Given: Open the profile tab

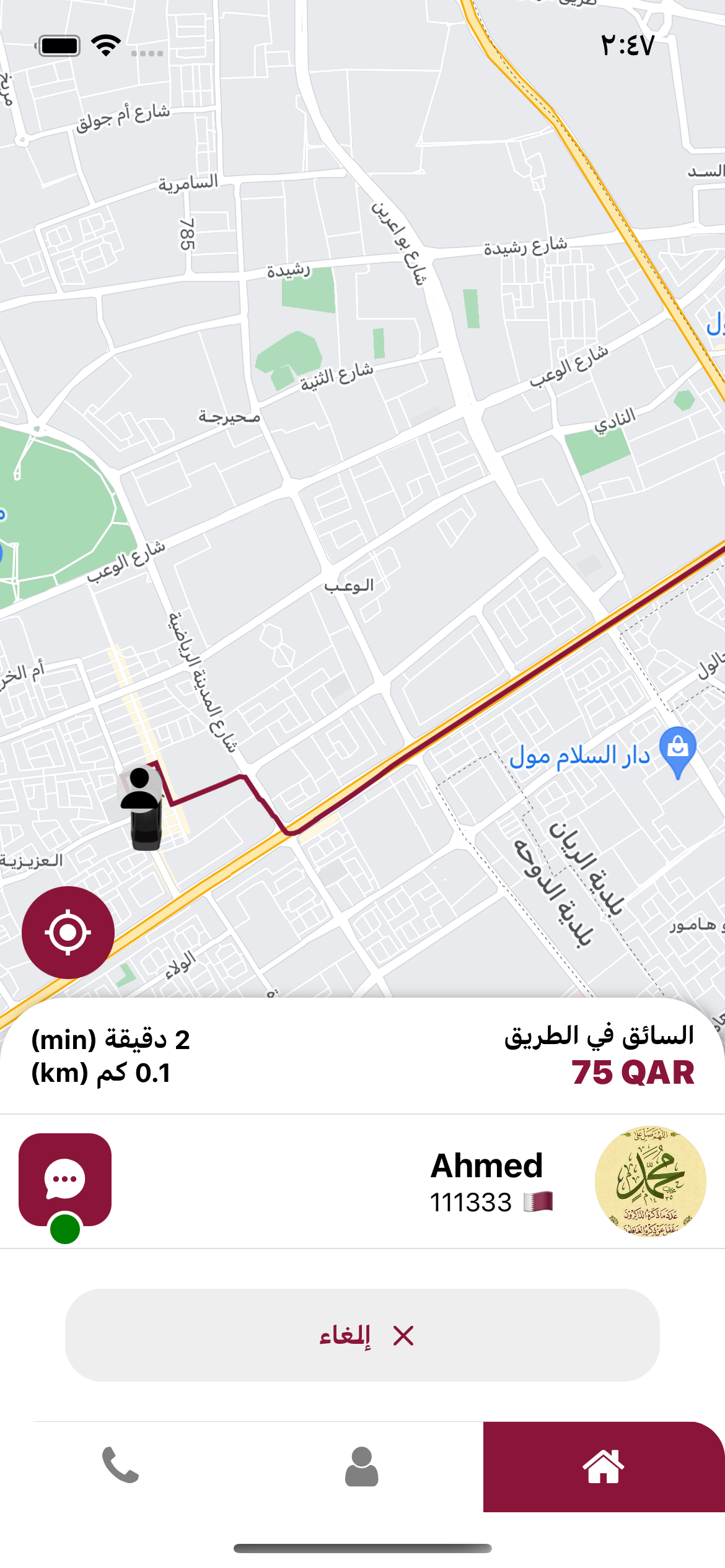Looking at the screenshot, I should pos(362,1466).
